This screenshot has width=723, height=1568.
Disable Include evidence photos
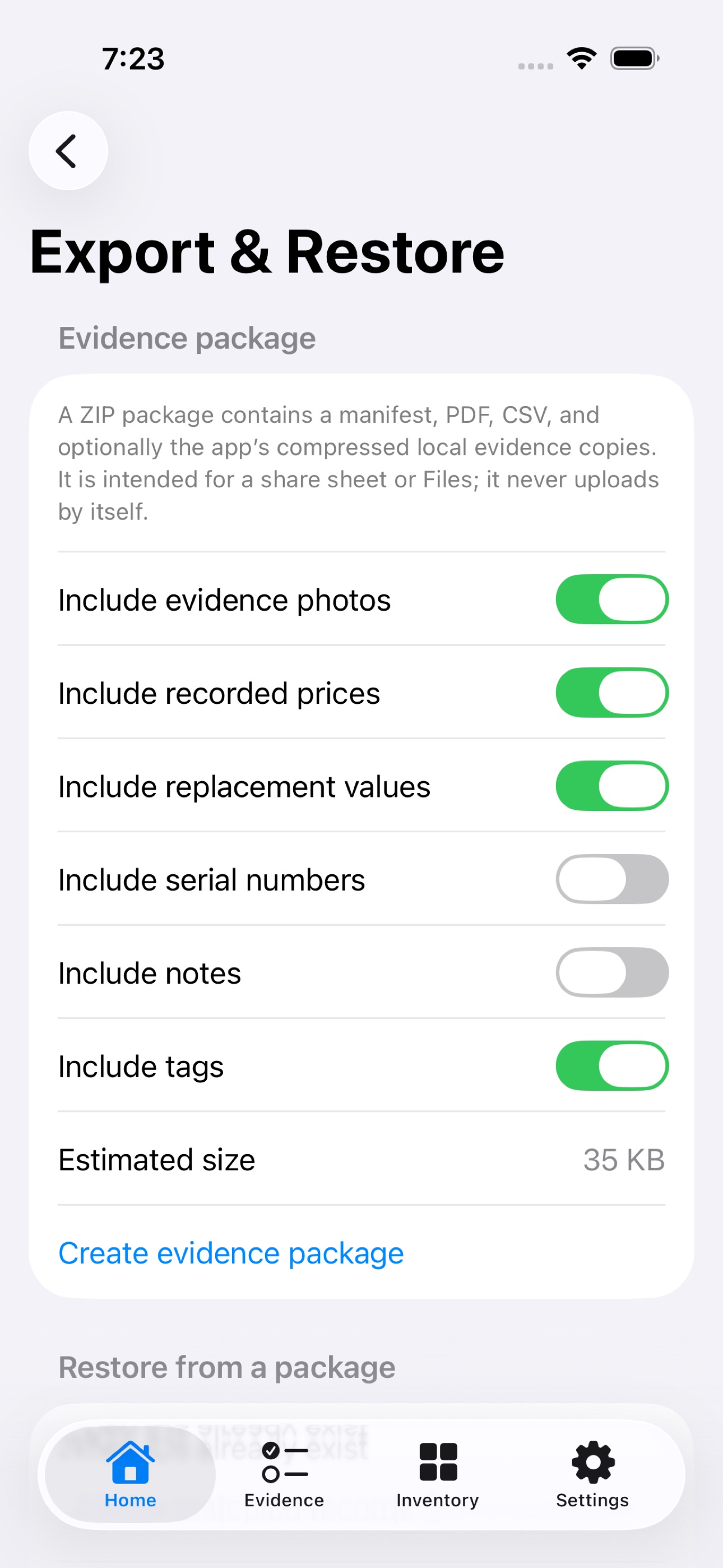(x=611, y=599)
